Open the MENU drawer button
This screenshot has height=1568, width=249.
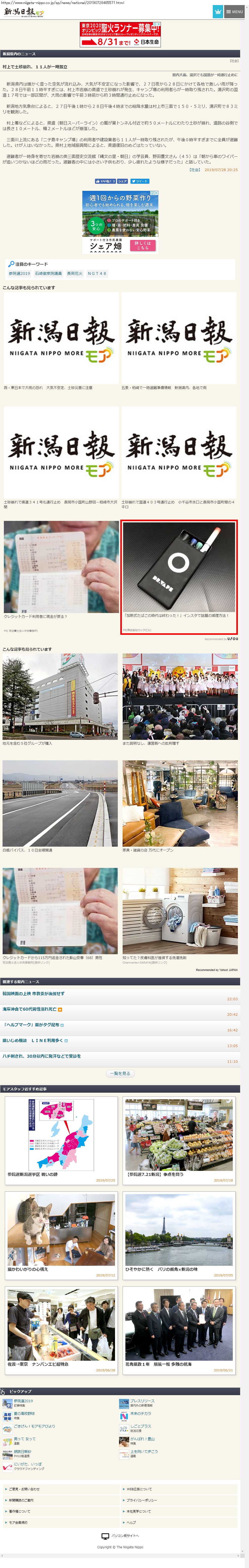(234, 12)
